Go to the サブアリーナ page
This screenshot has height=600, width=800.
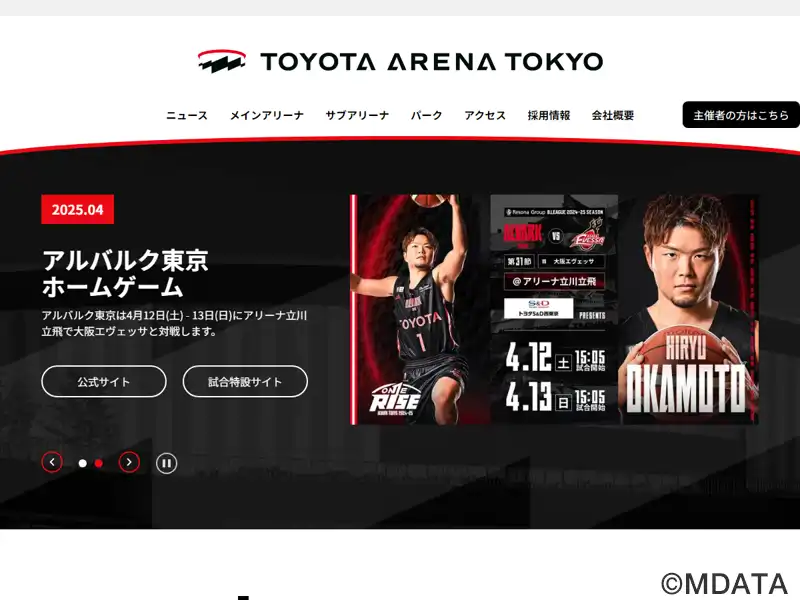click(x=357, y=115)
